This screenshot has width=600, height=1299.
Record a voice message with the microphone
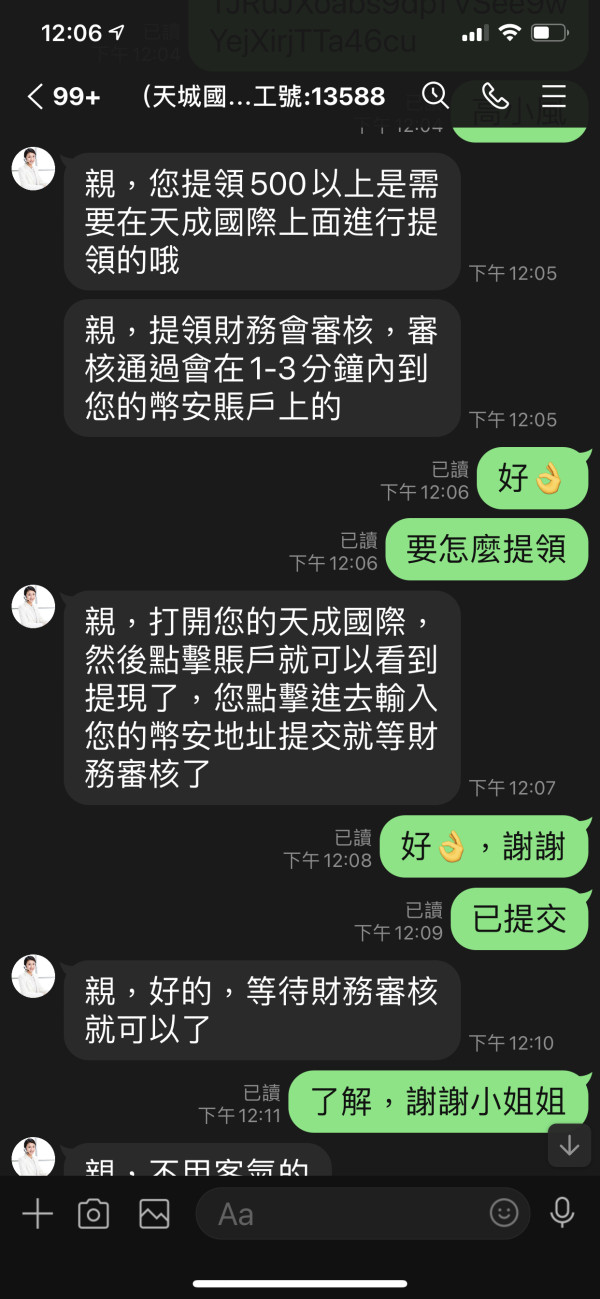563,1214
